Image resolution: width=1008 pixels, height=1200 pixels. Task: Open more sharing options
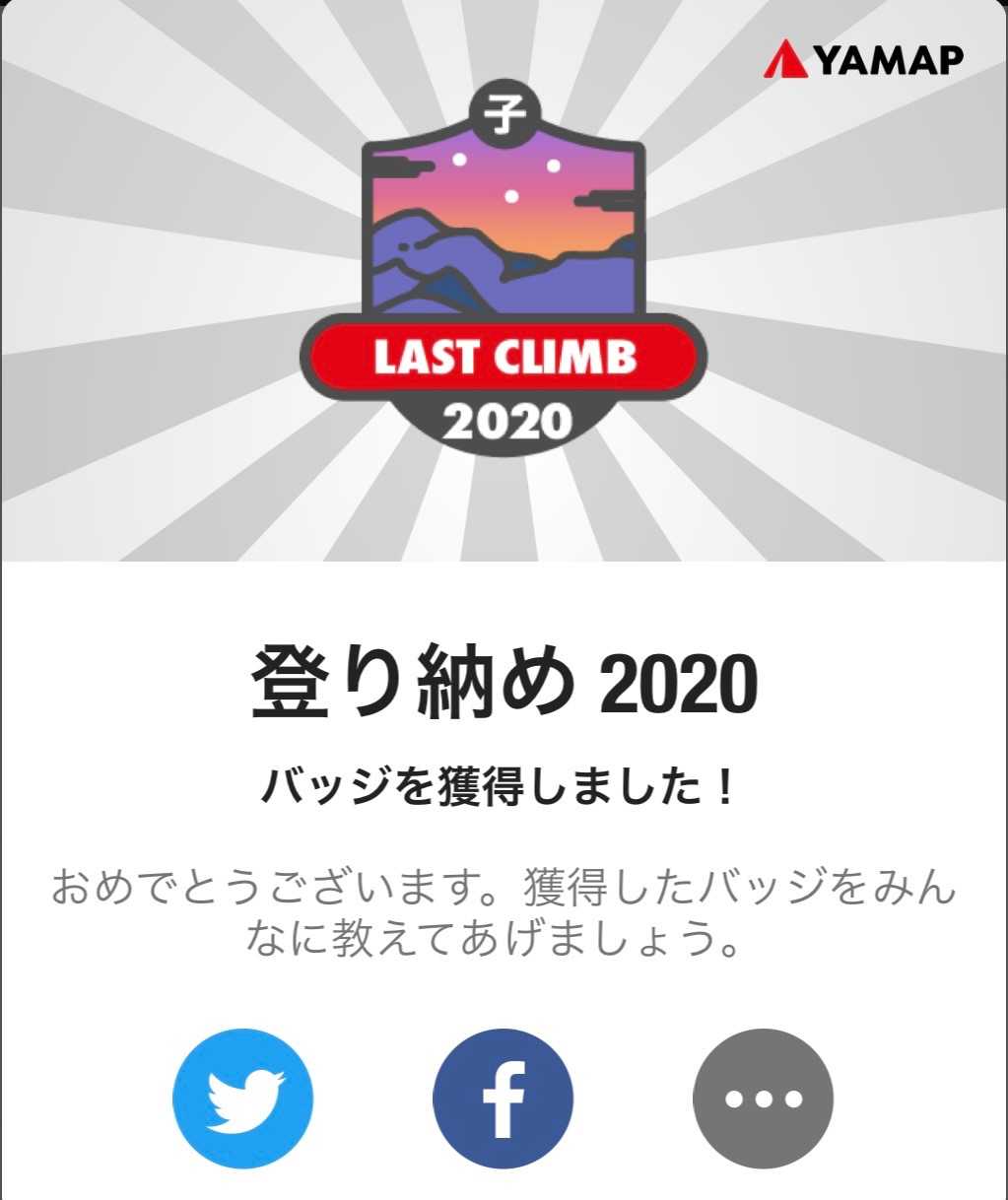click(763, 1098)
